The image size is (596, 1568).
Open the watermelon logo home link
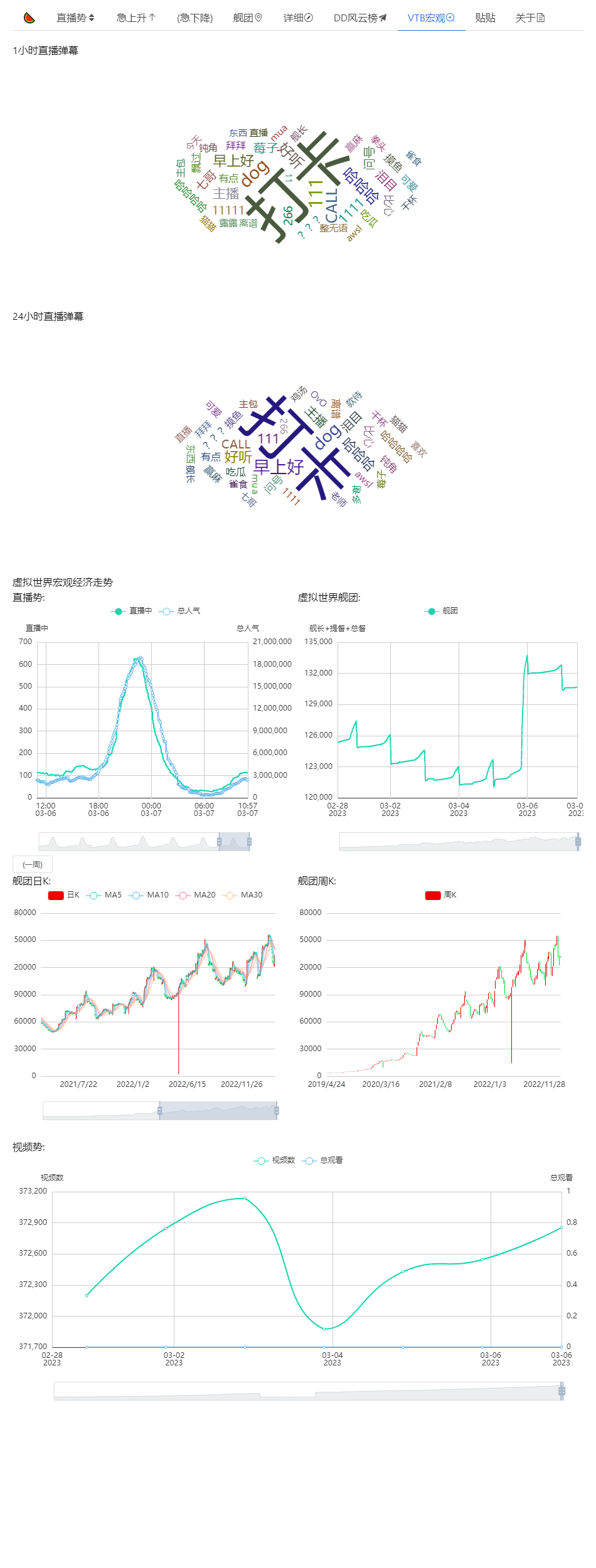pos(29,18)
